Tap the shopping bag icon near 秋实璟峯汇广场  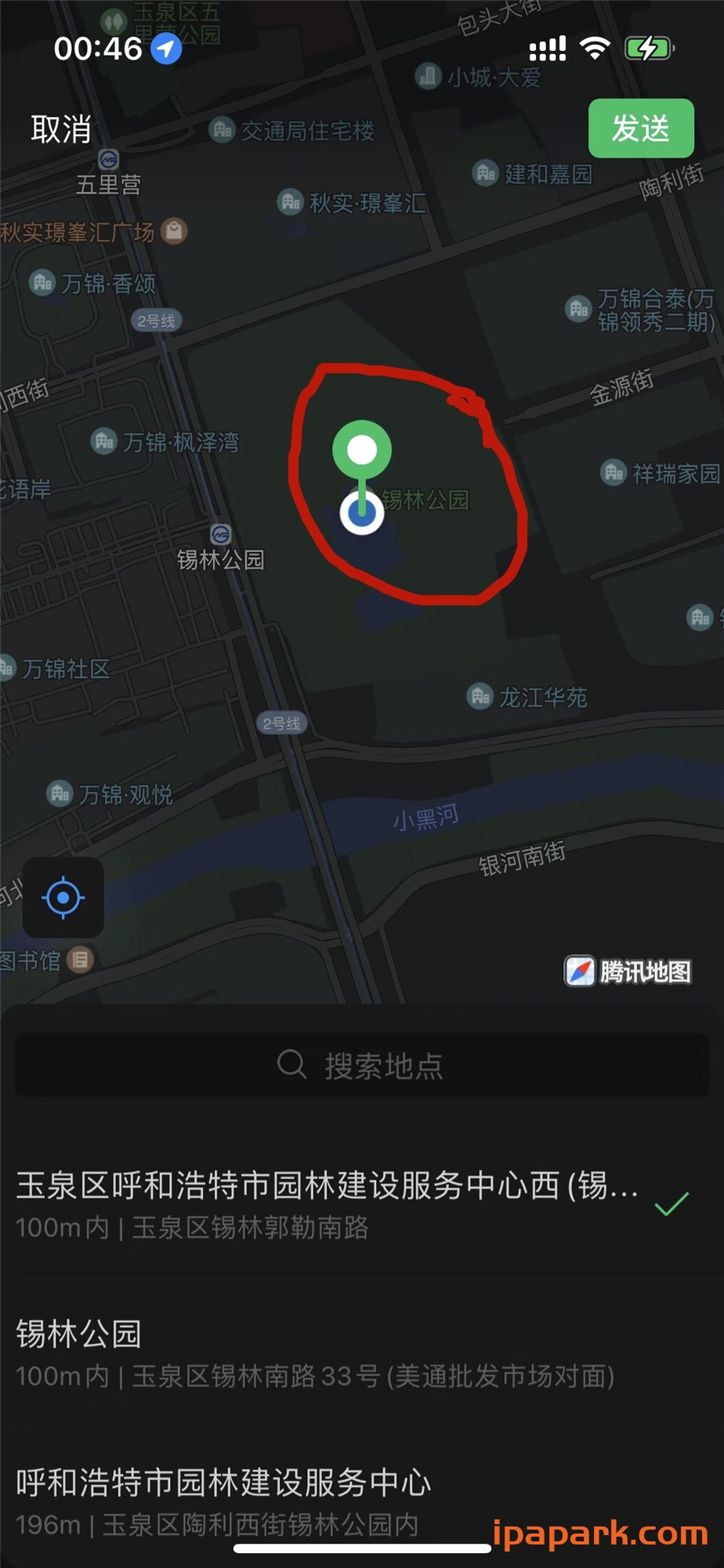tap(172, 230)
